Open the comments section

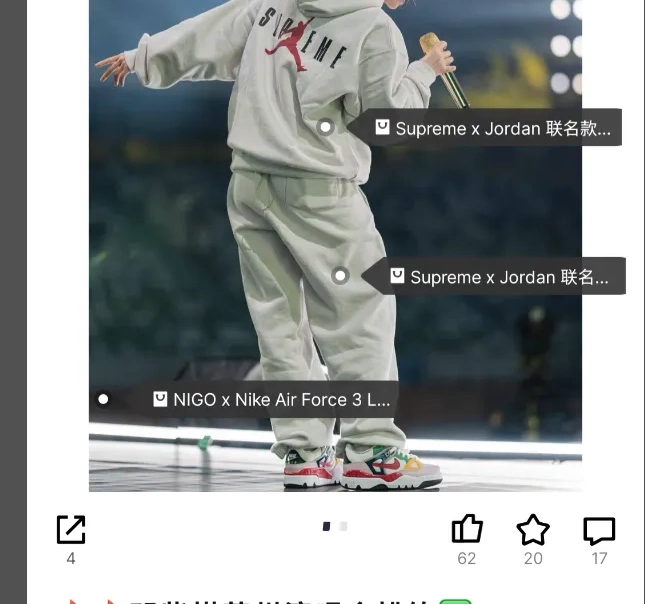tap(599, 530)
